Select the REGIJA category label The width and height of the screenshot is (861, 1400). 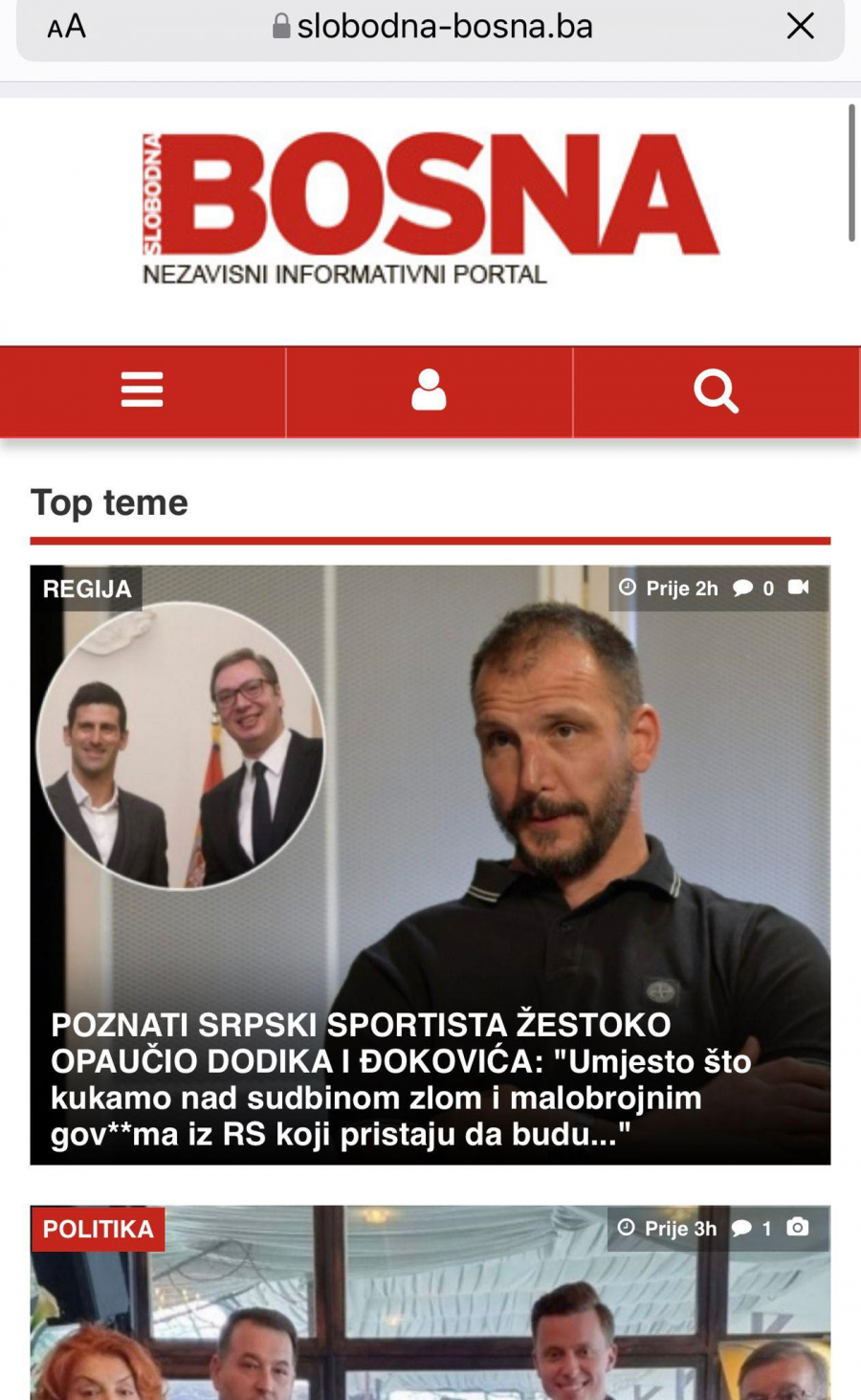tap(86, 589)
